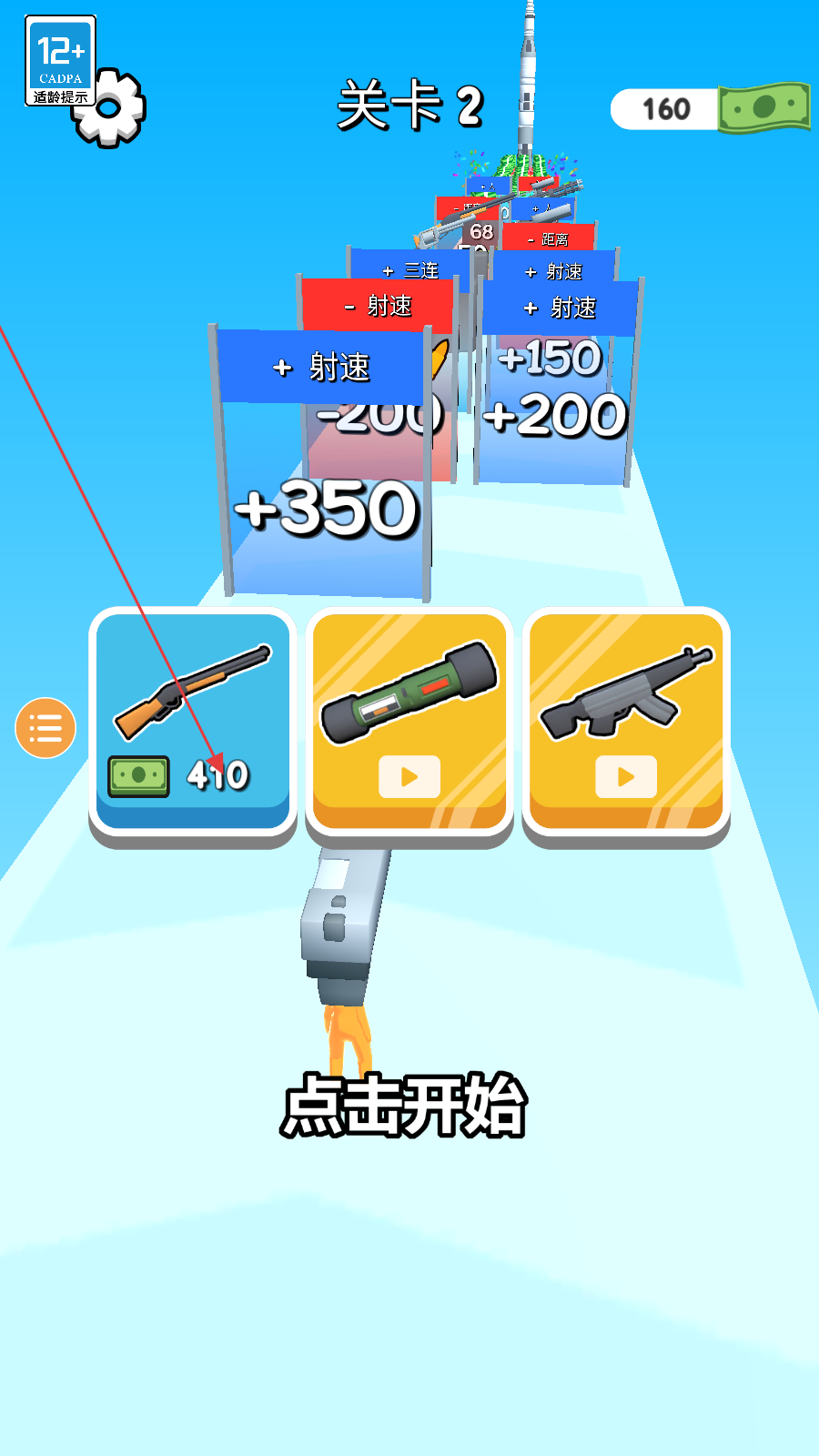819x1456 pixels.
Task: Tap 点击开始 to start the level
Action: pyautogui.click(x=404, y=1106)
